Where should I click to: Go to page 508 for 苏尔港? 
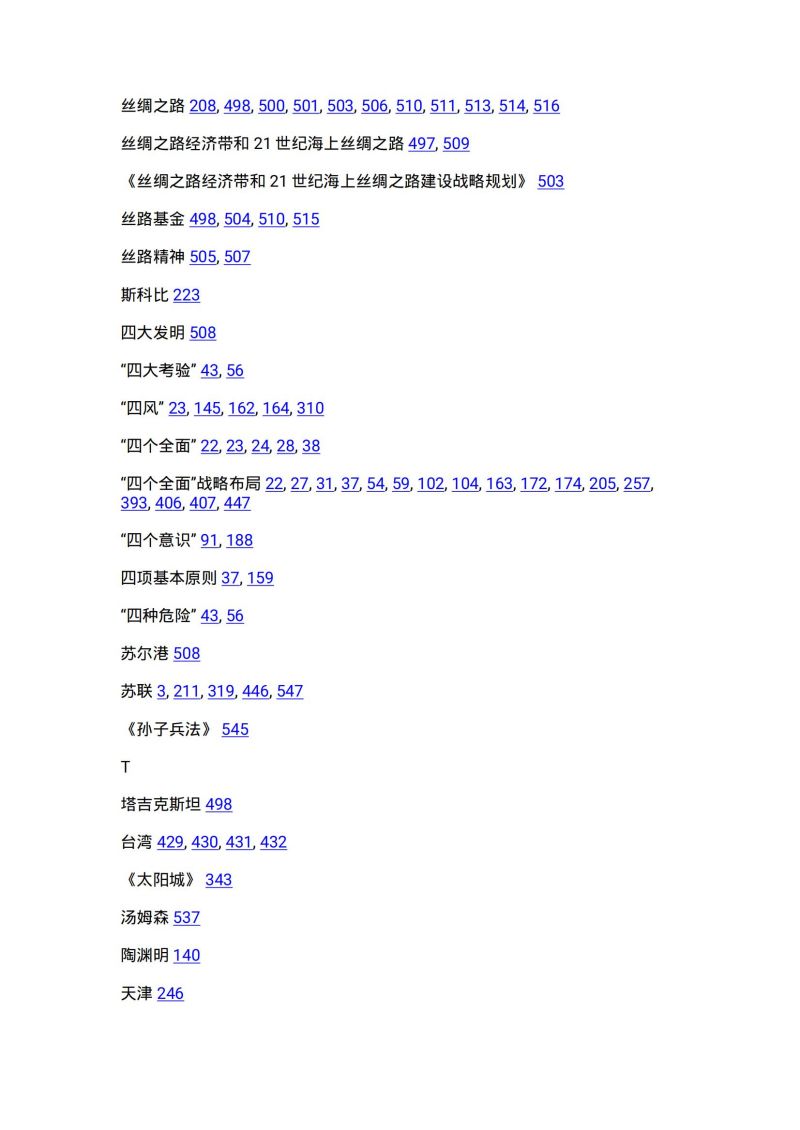coord(186,654)
